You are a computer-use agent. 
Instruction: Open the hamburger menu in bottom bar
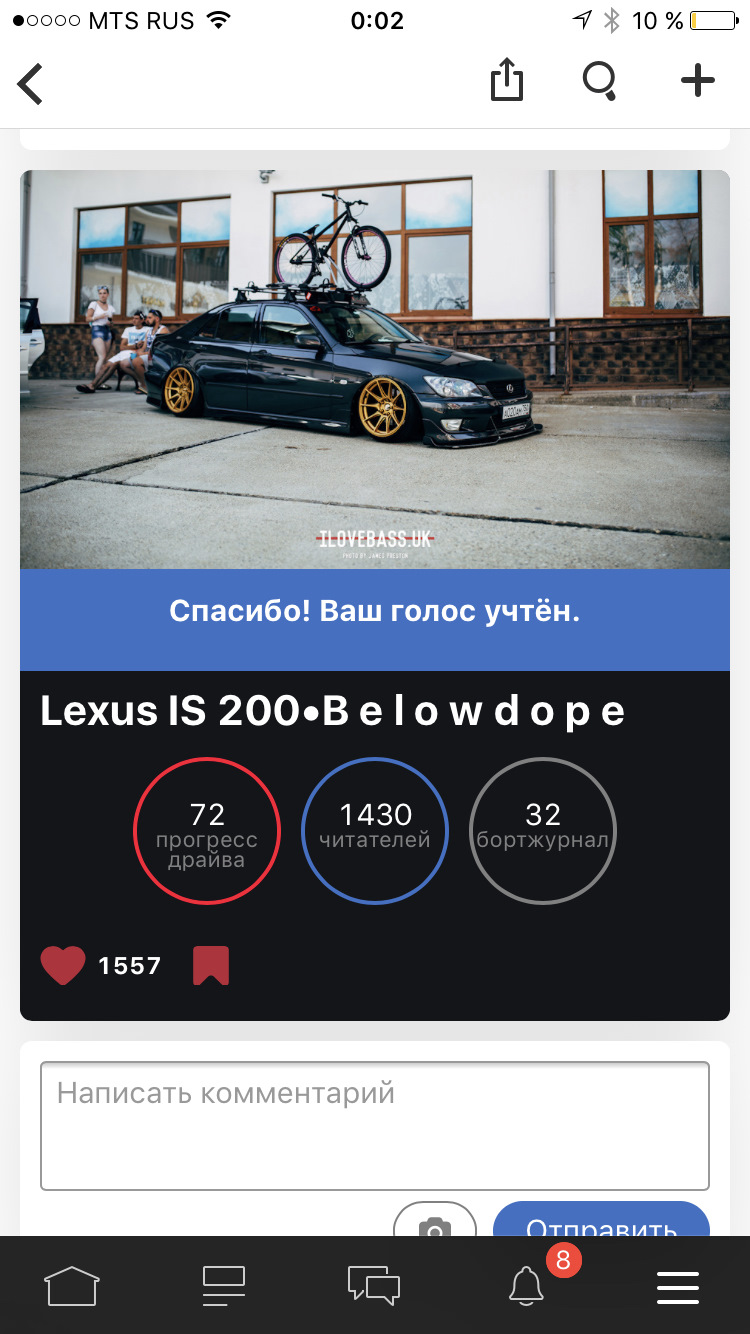tap(678, 1287)
